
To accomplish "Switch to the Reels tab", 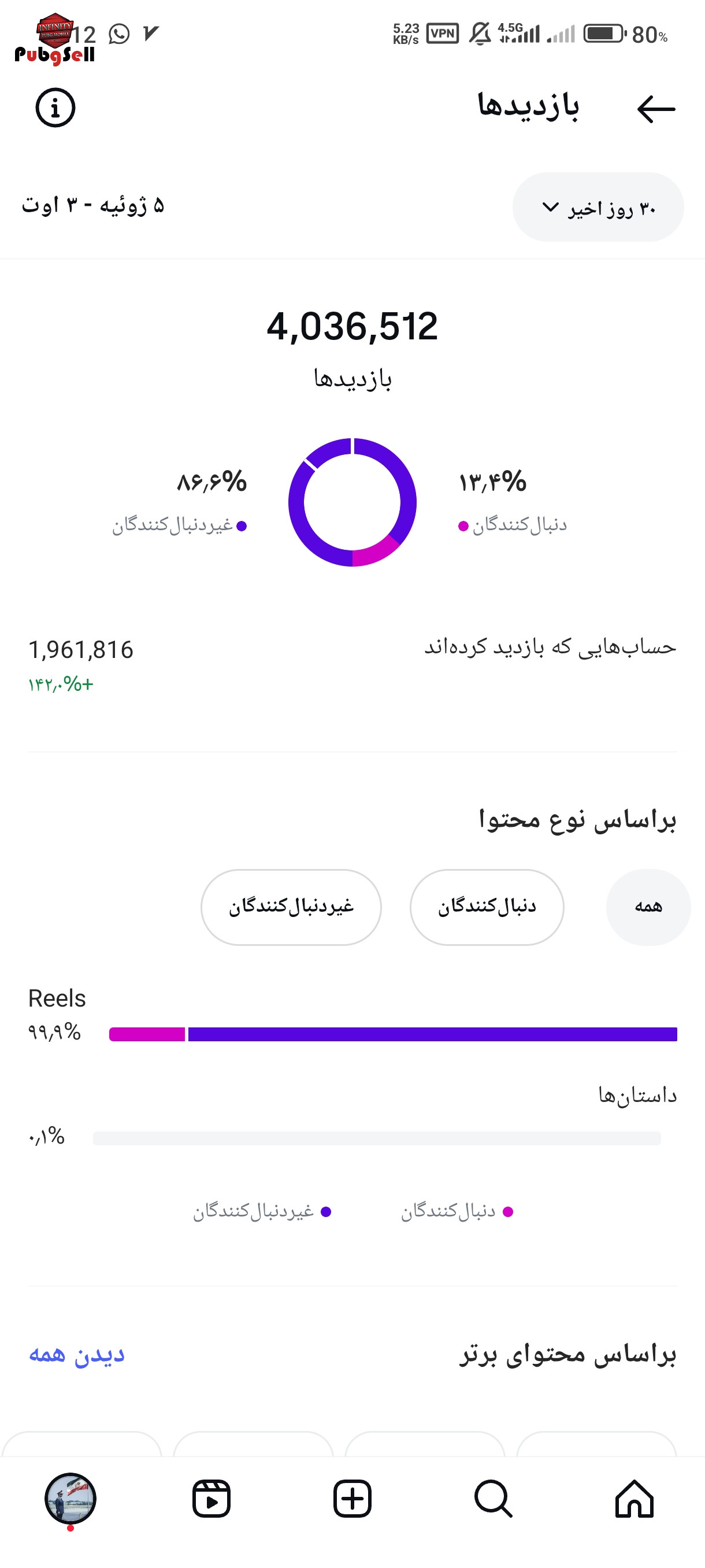I will point(211,1499).
